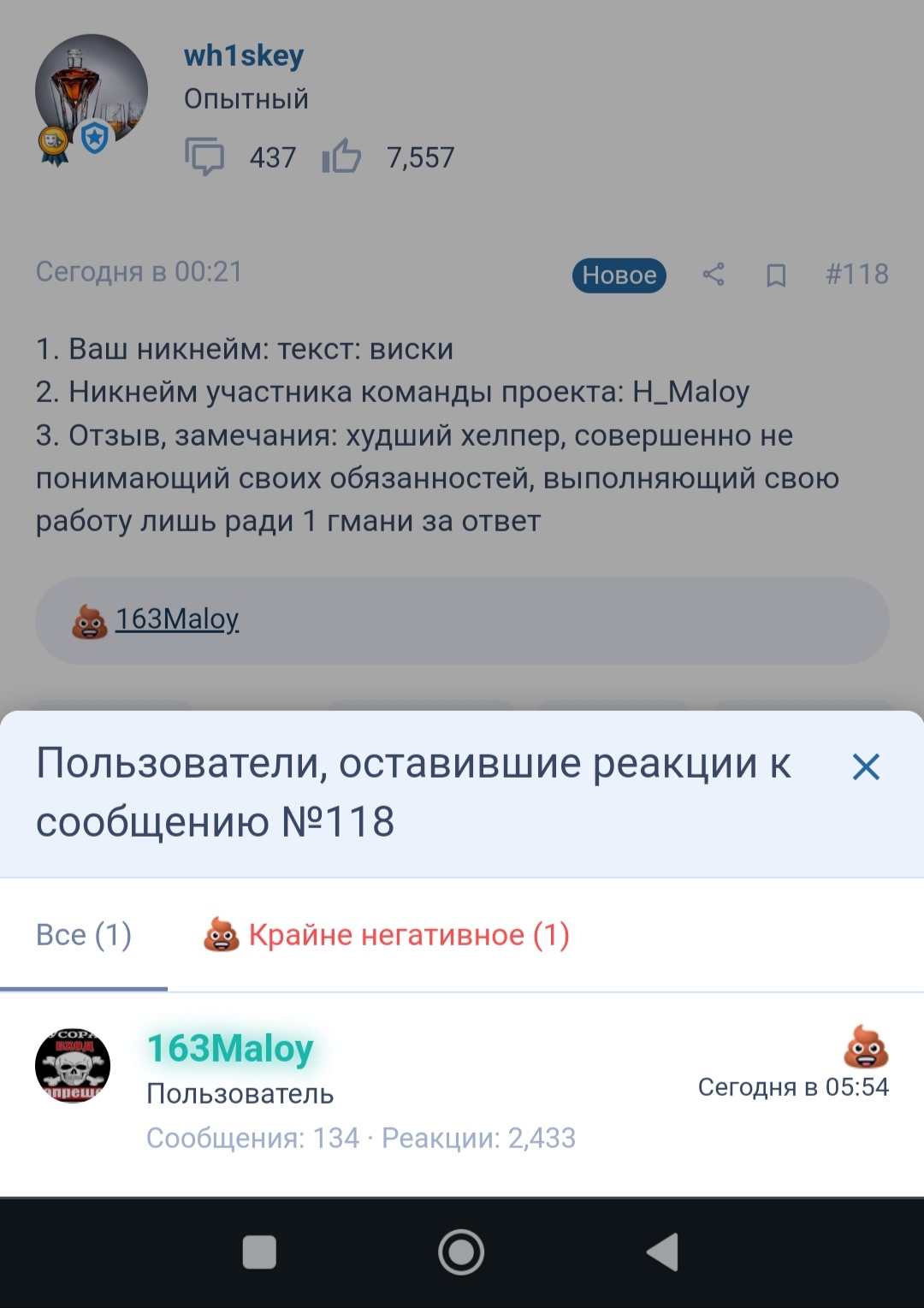Screen dimensions: 924x1308
Task: Tap 163Maloy's skull avatar
Action: 73,1066
